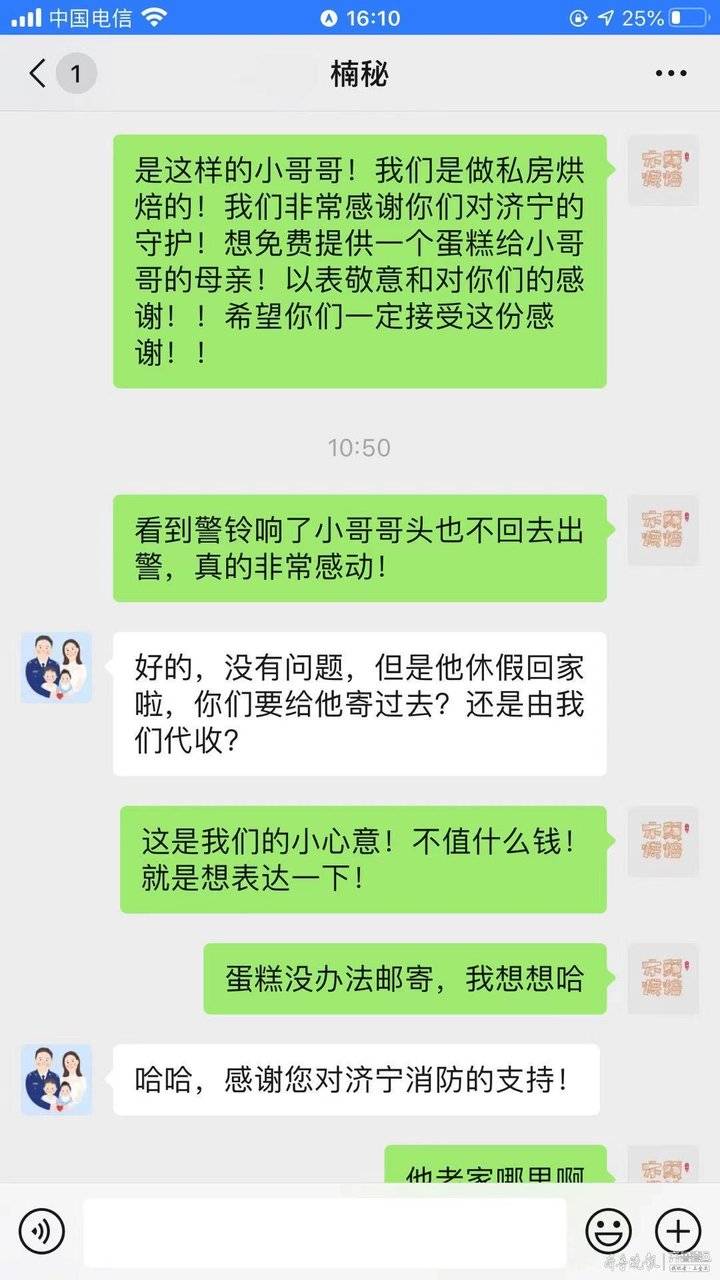Viewport: 720px width, 1280px height.
Task: Open own avatar beside 蛋糕没办法邮寄
Action: [663, 978]
